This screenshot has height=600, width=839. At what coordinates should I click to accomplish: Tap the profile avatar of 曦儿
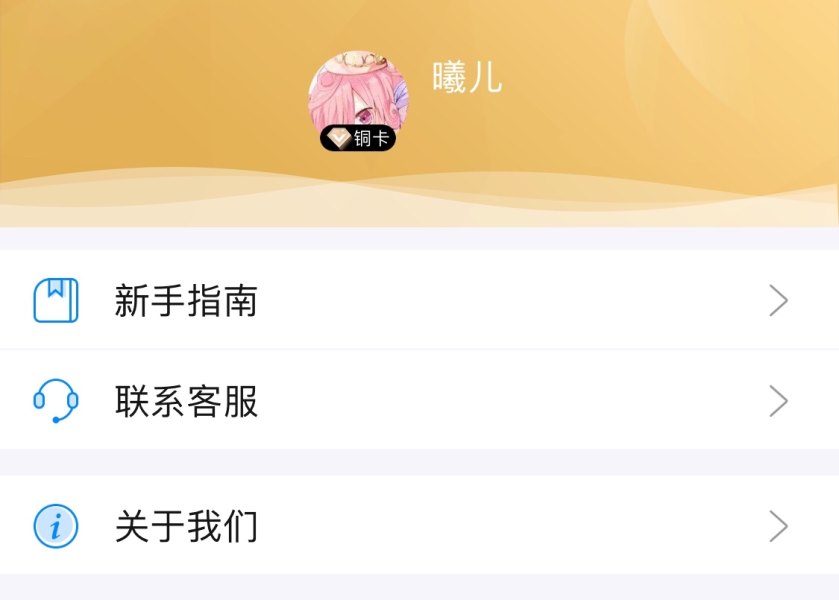click(x=358, y=93)
